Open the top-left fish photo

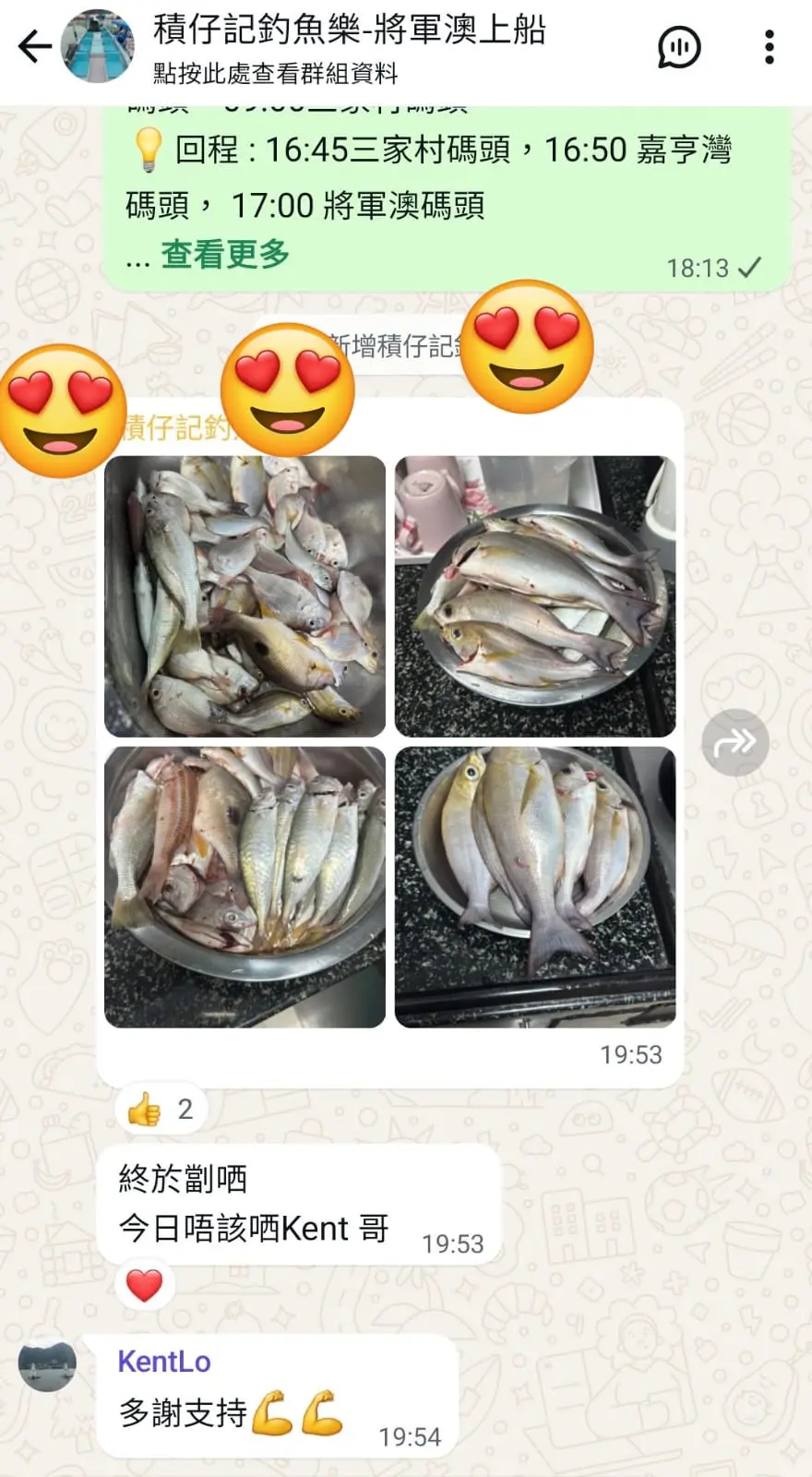pyautogui.click(x=245, y=596)
